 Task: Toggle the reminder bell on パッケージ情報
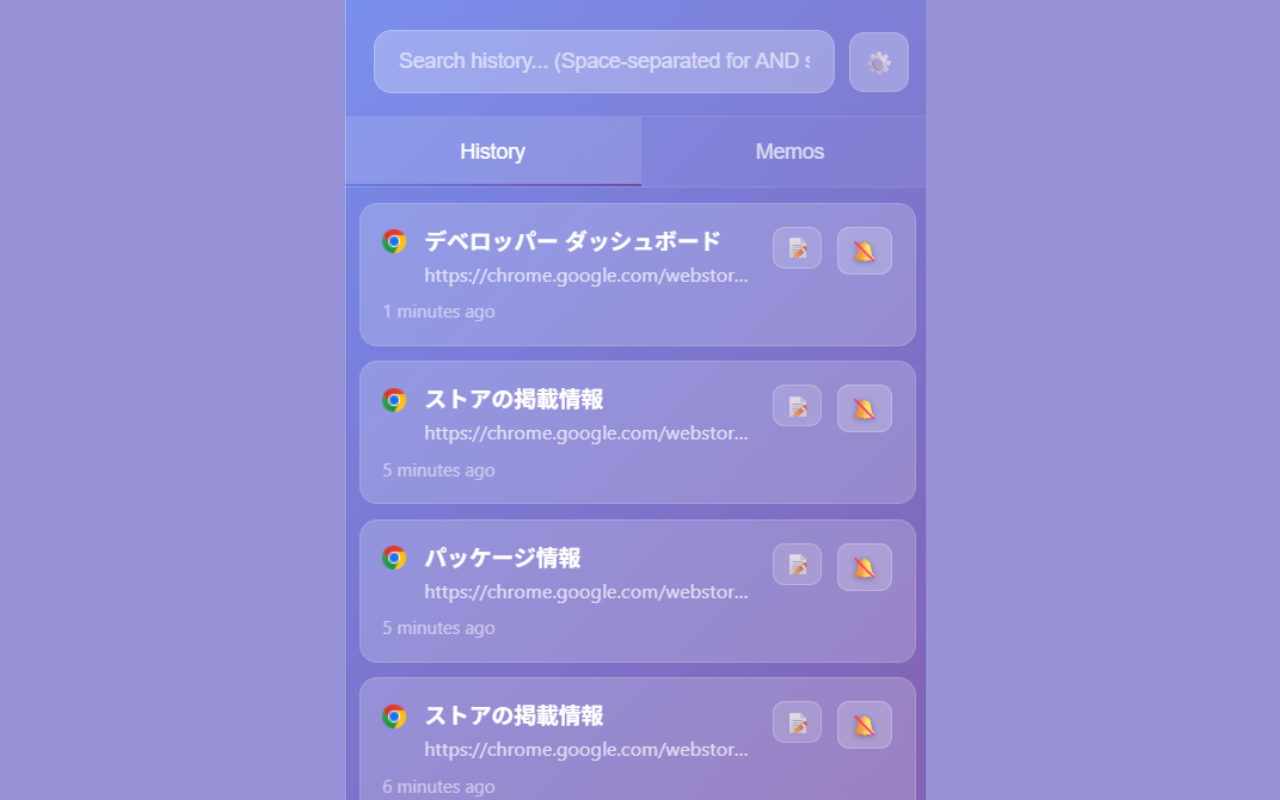864,567
